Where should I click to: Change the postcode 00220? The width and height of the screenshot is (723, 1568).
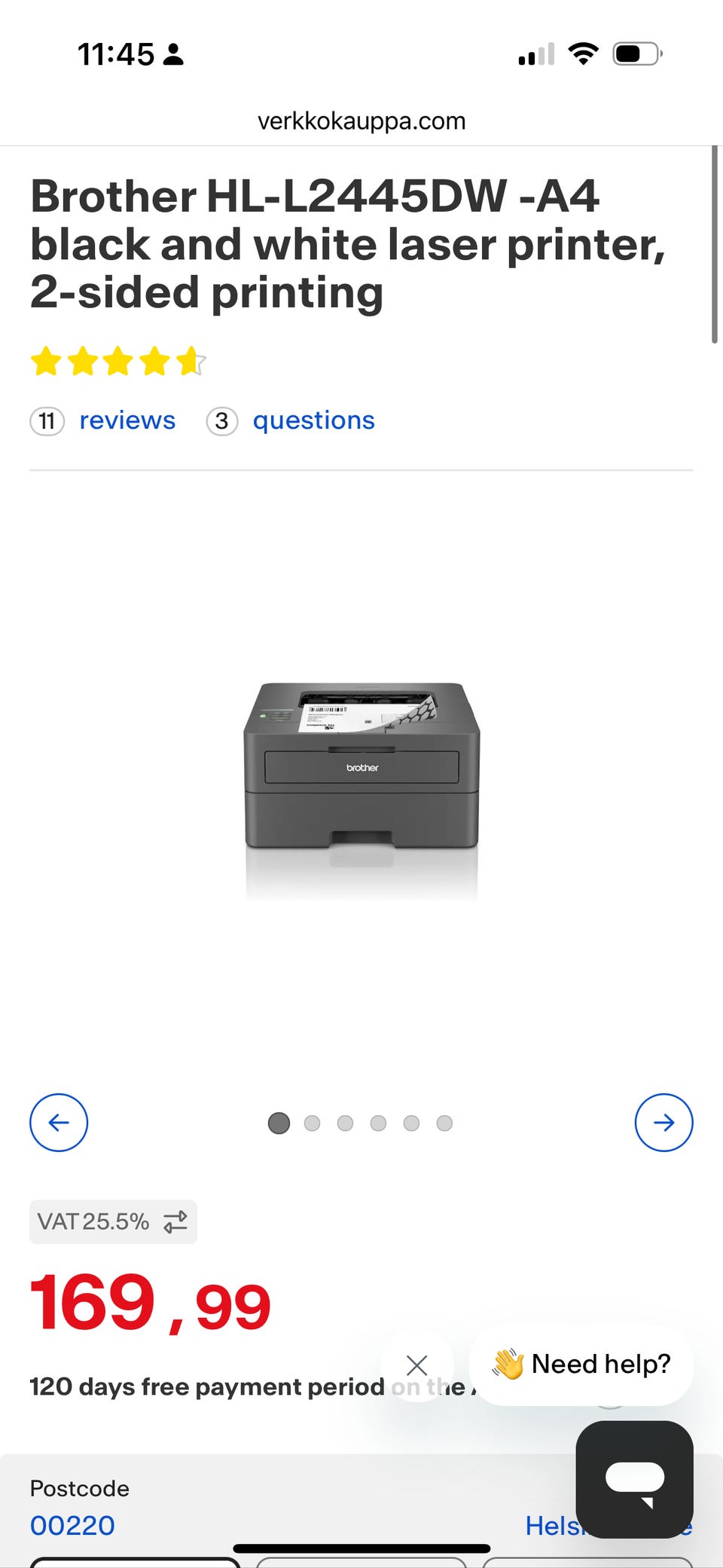72,1525
